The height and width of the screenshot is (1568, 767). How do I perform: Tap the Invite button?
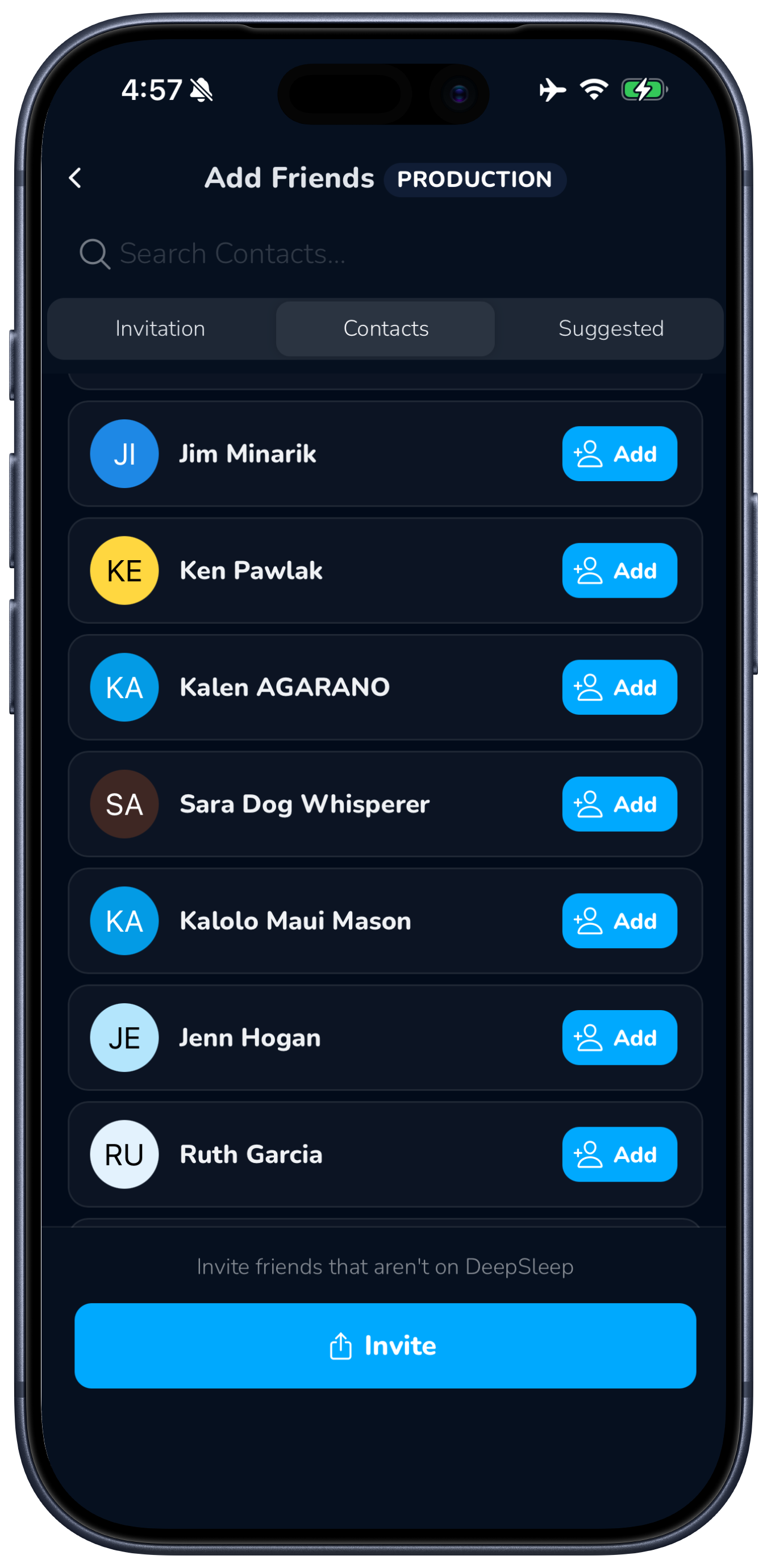coord(385,1346)
